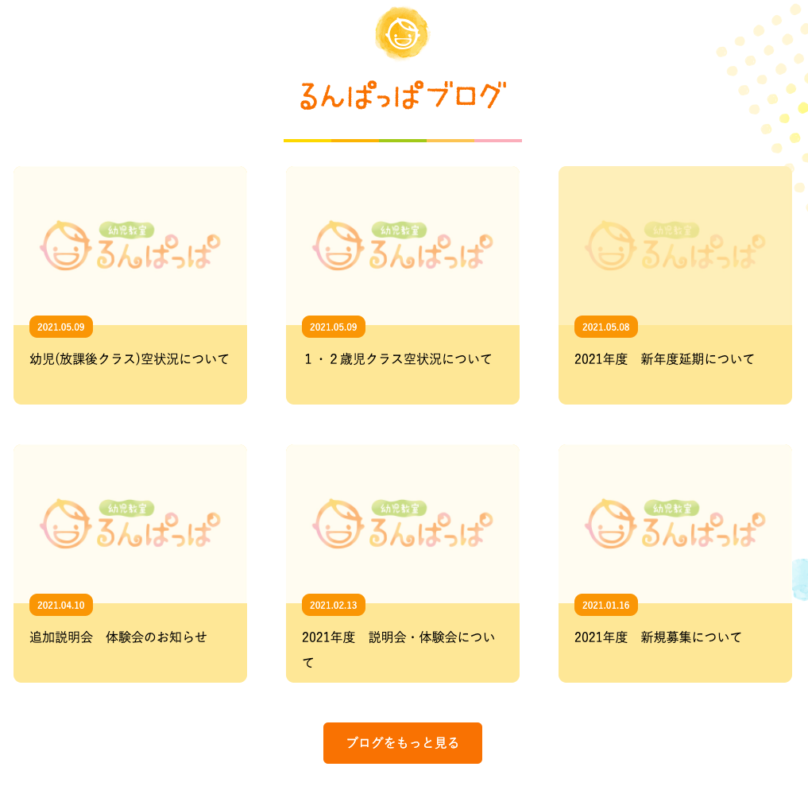Open the post 2021年度 新規募集について
Image resolution: width=808 pixels, height=790 pixels.
658,637
